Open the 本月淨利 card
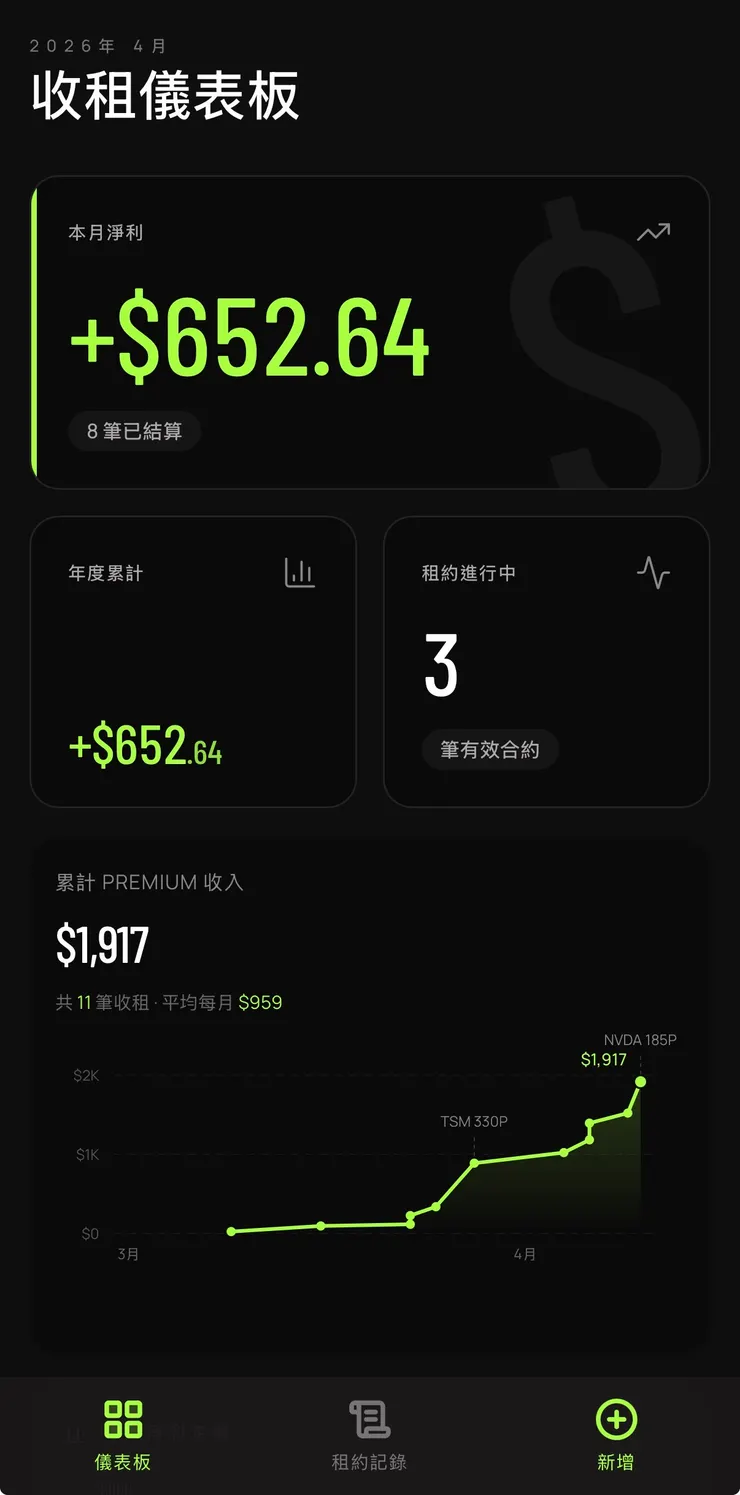The height and width of the screenshot is (1495, 740). [x=370, y=332]
